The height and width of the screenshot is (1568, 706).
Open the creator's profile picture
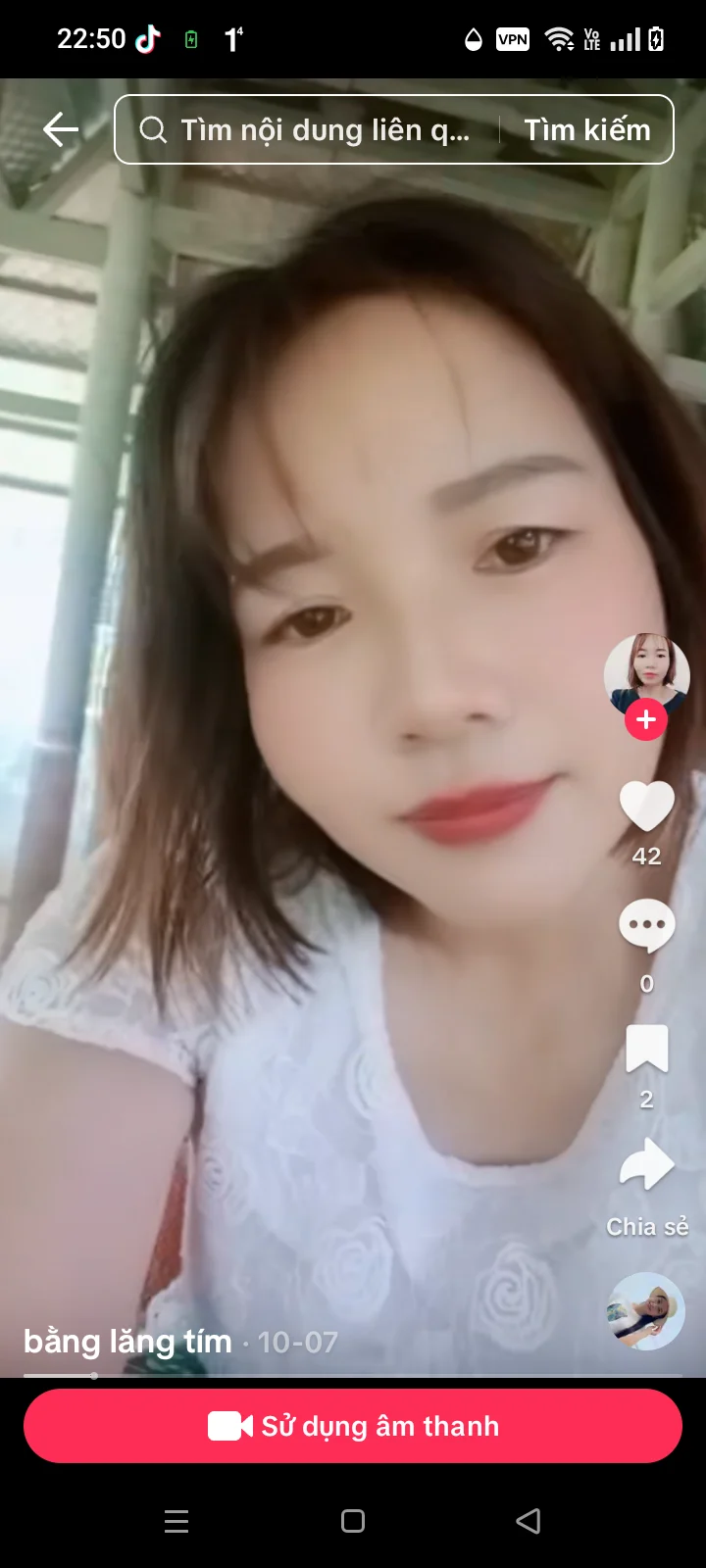[x=646, y=674]
